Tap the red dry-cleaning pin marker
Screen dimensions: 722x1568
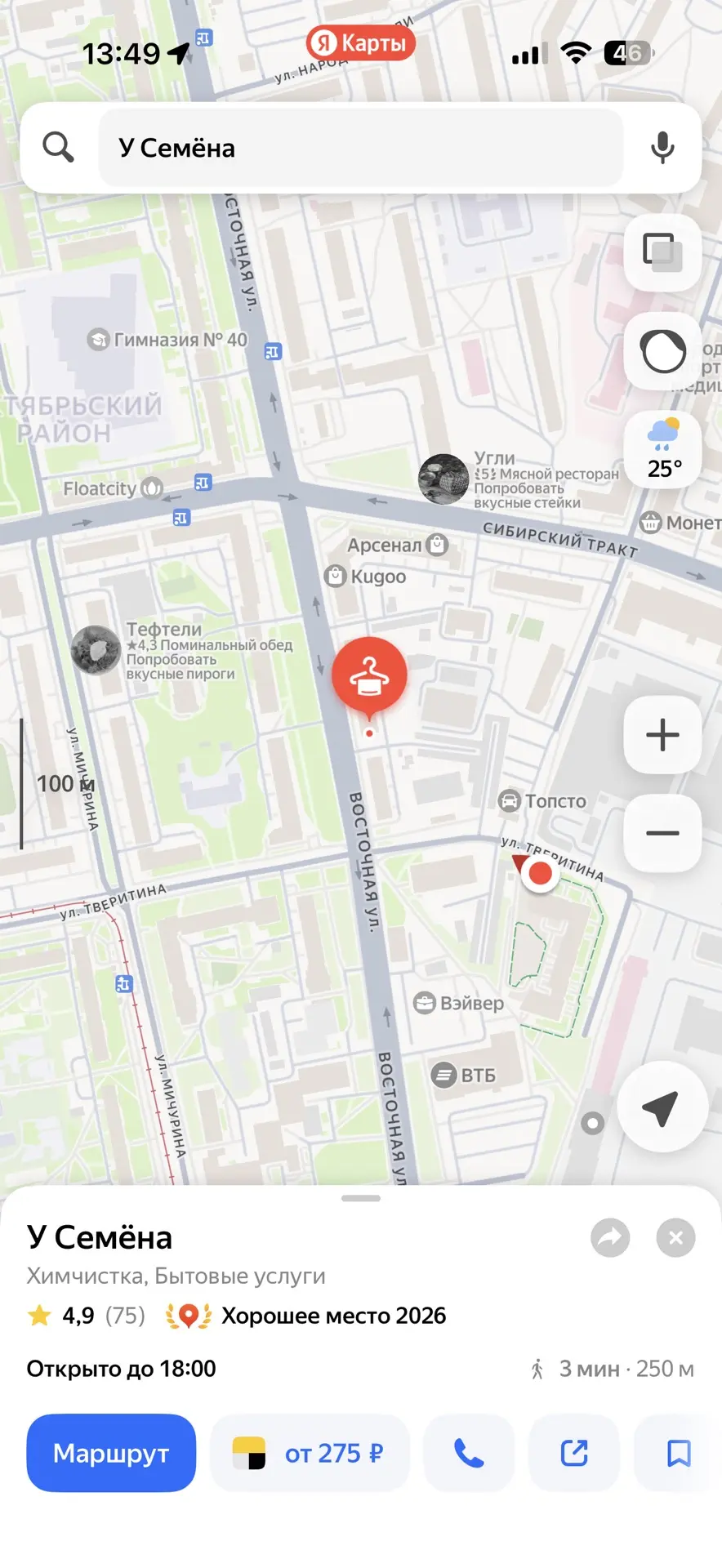369,676
